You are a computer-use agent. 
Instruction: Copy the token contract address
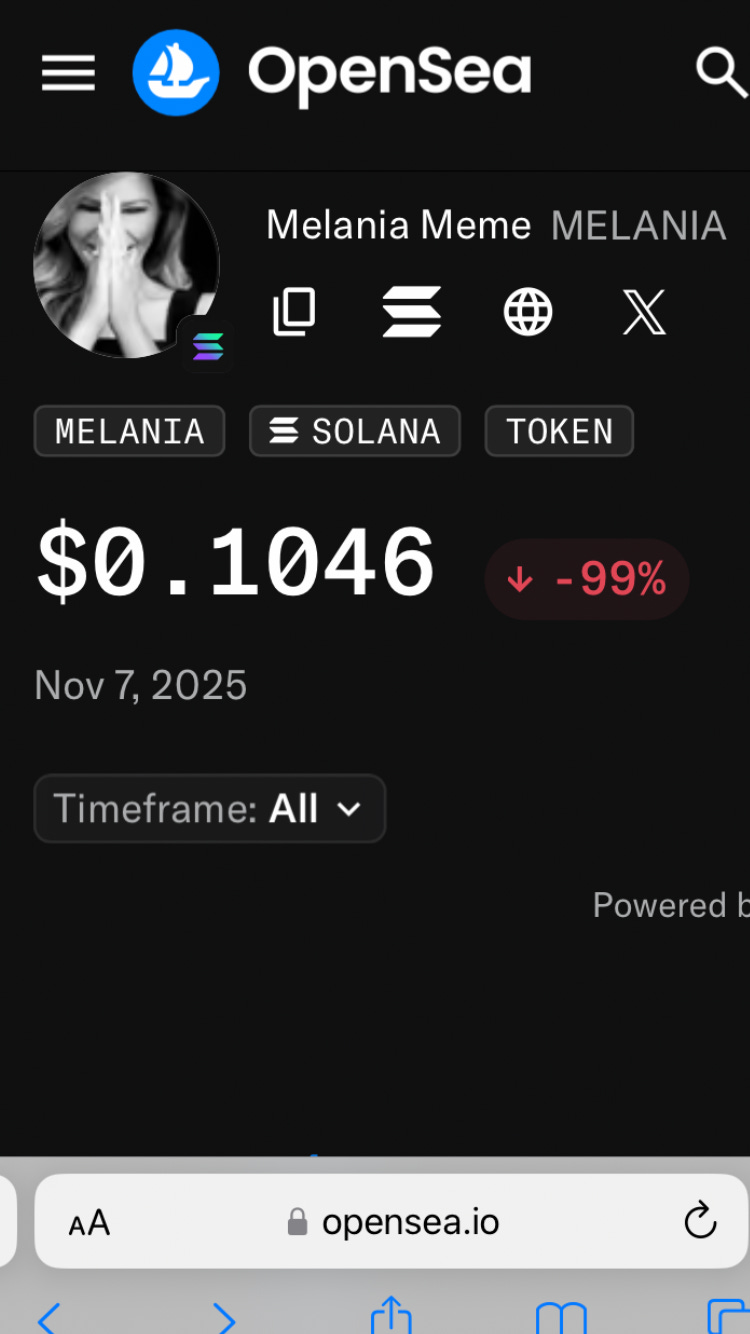point(294,312)
